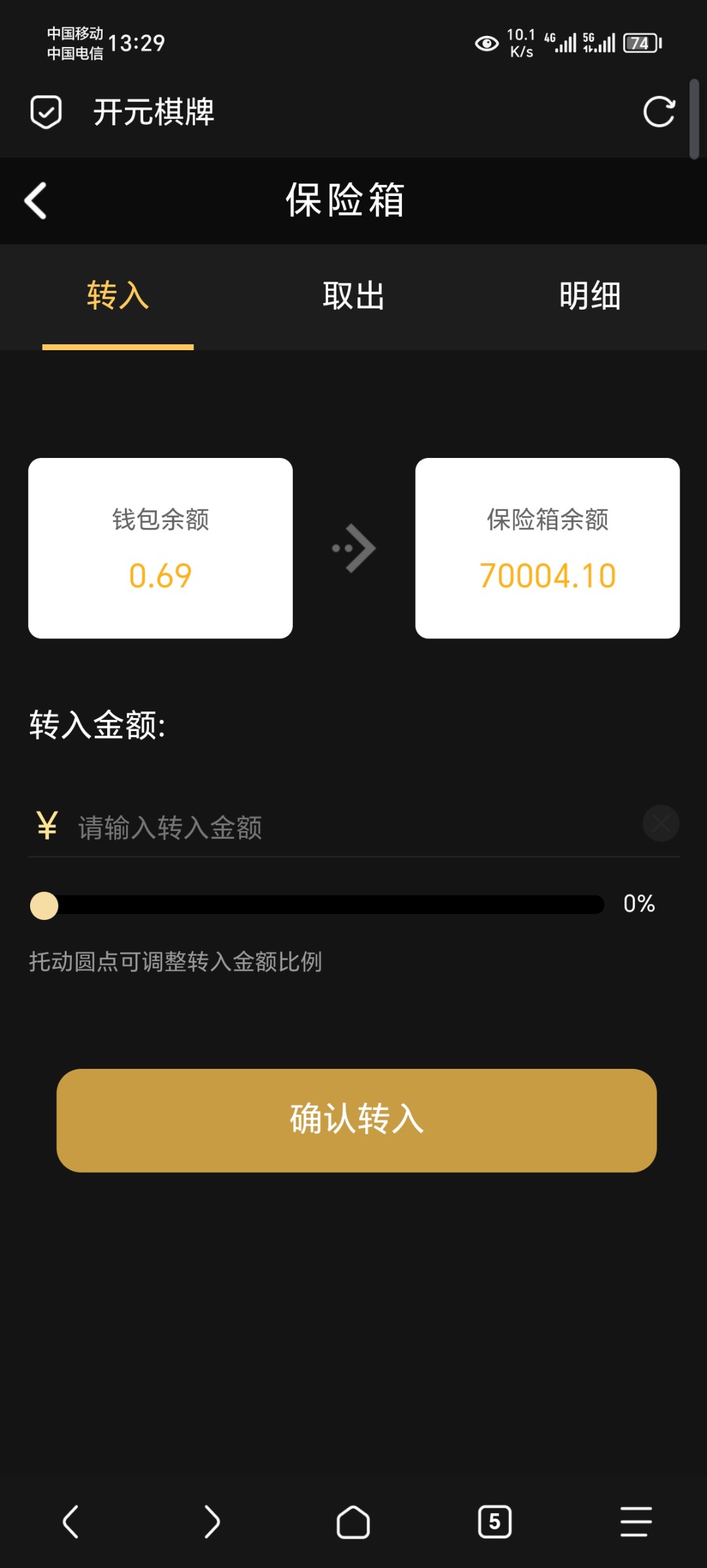Clear the transfer amount field
The image size is (707, 1568).
661,823
